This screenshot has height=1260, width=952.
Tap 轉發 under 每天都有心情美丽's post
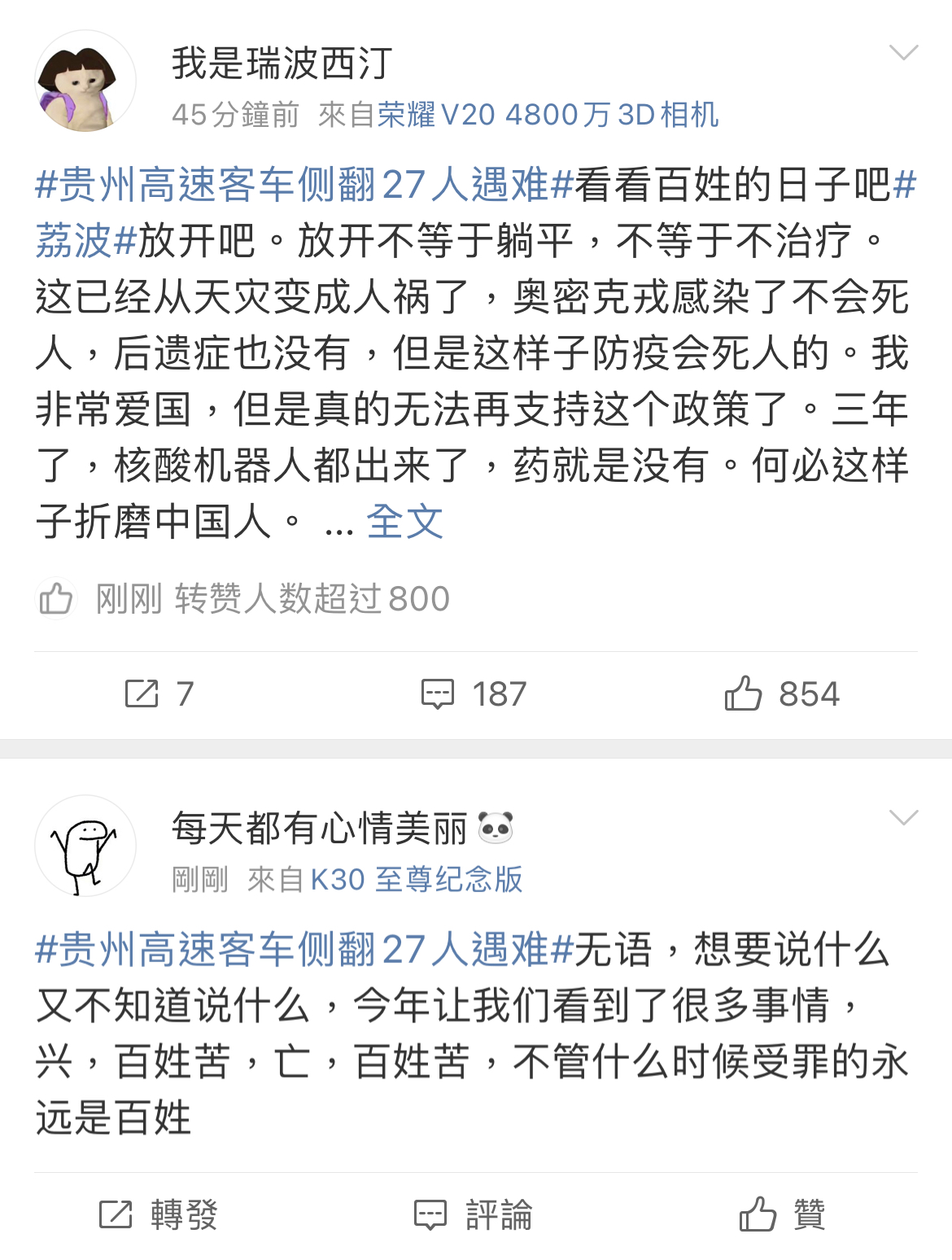click(159, 1215)
